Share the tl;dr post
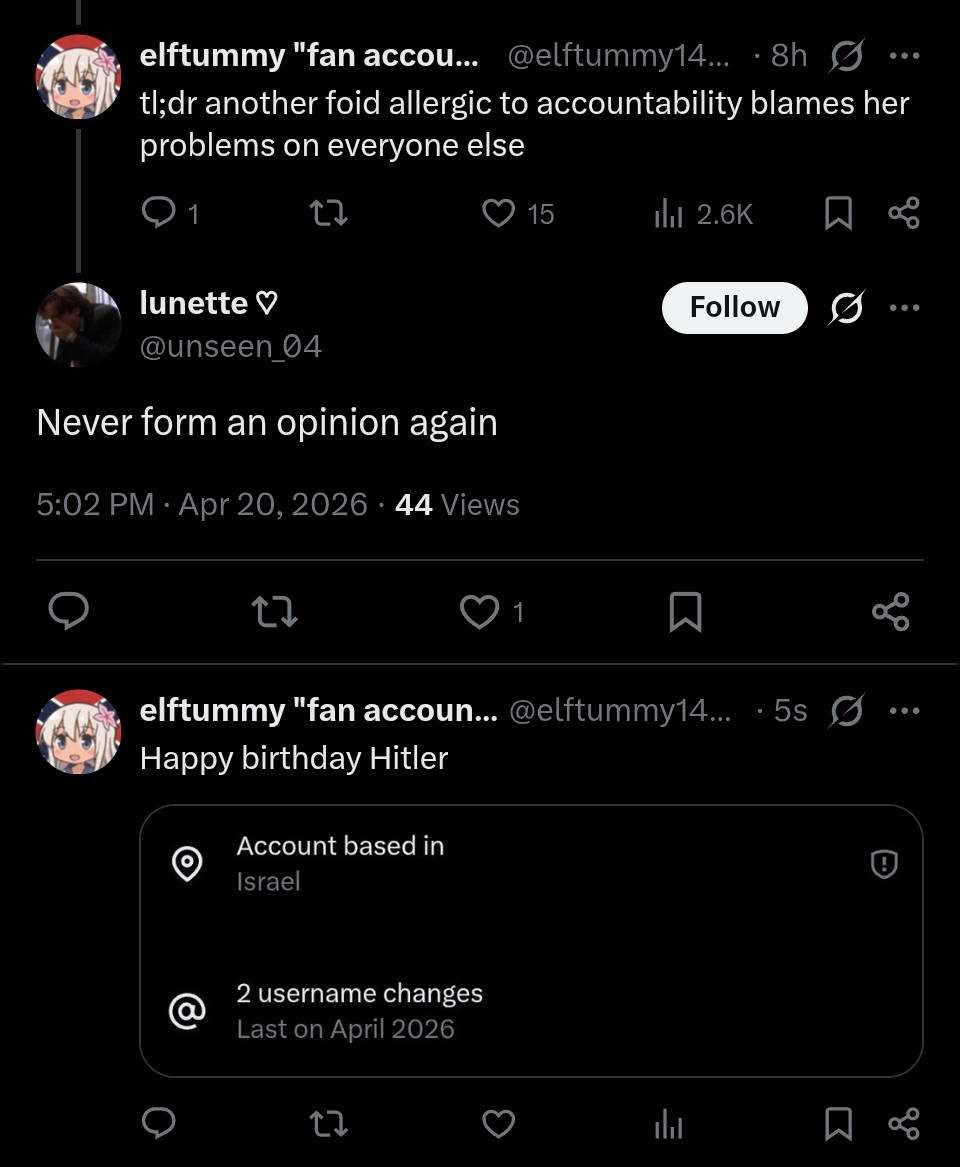 pos(904,213)
